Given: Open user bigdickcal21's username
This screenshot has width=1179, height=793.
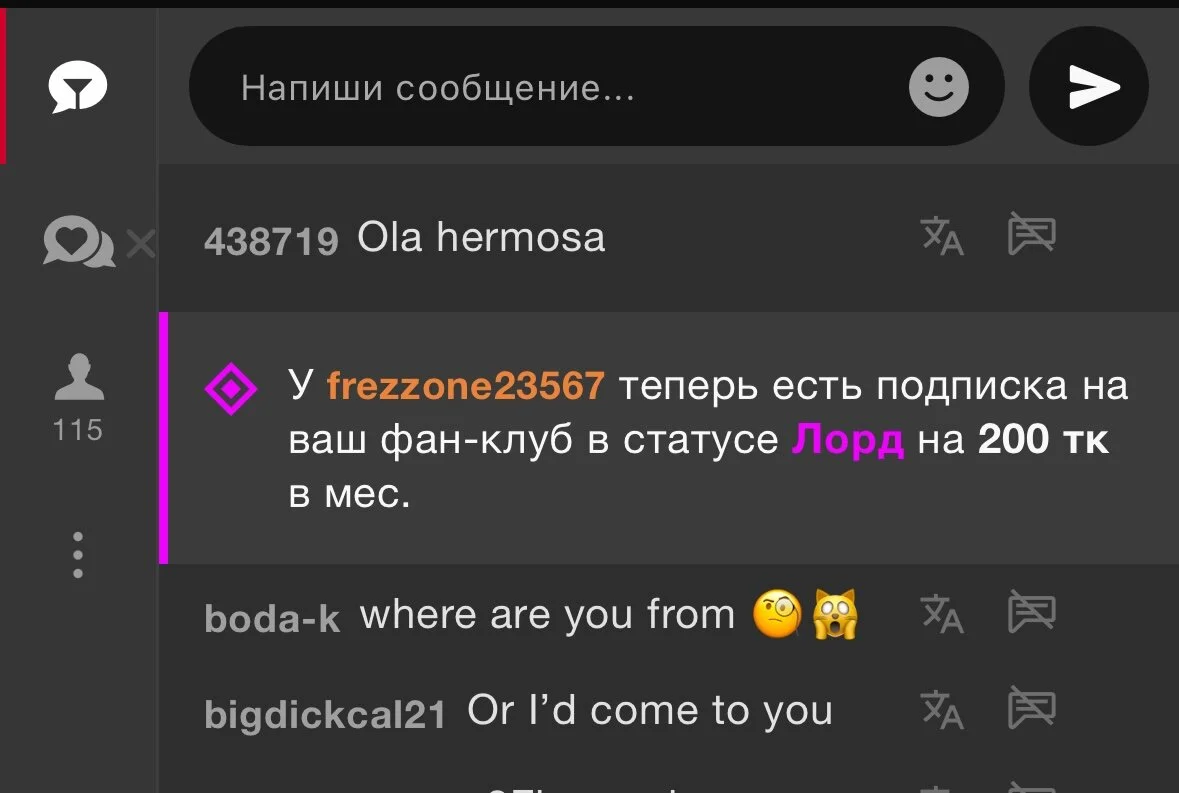Looking at the screenshot, I should pos(324,714).
